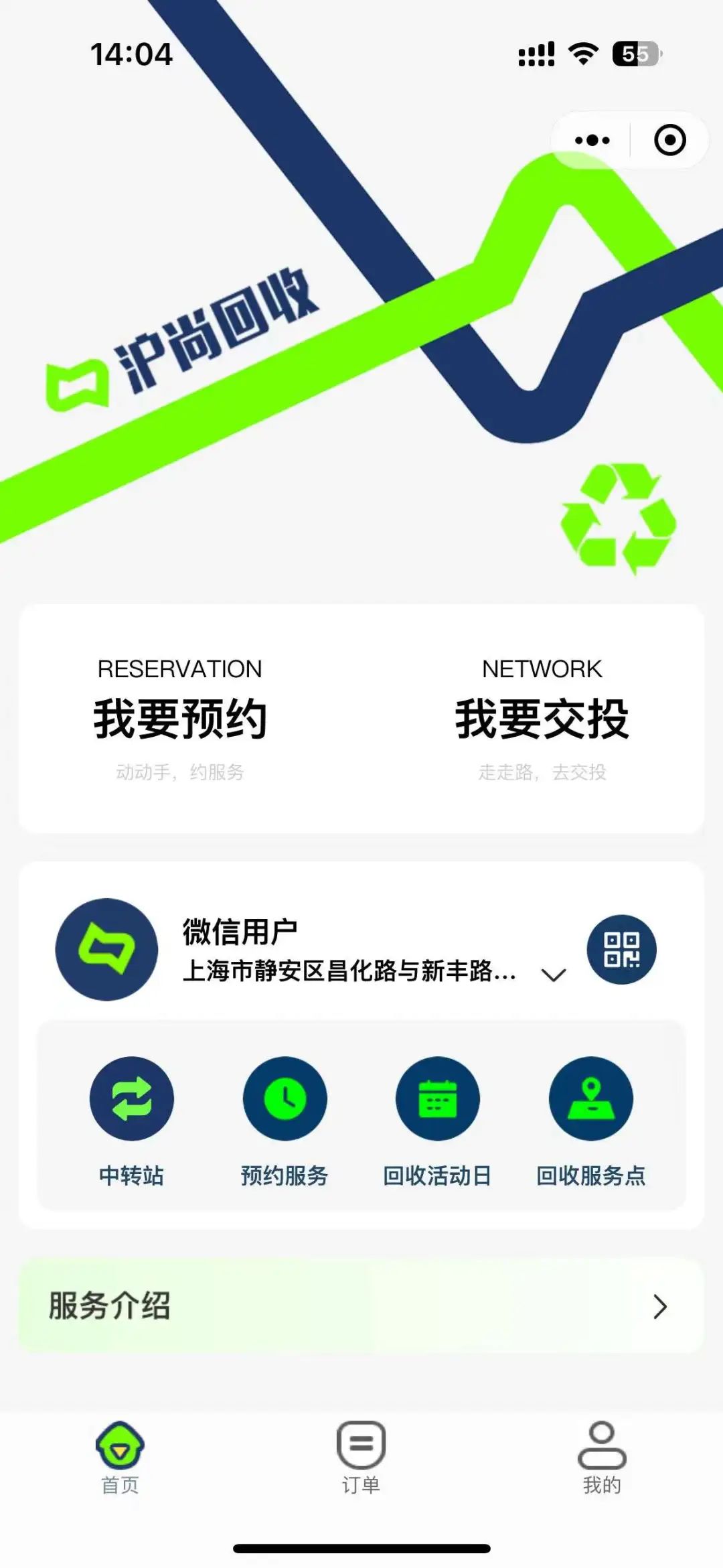Close the mini program via the circle button
Screen dimensions: 723x1568
click(x=669, y=140)
